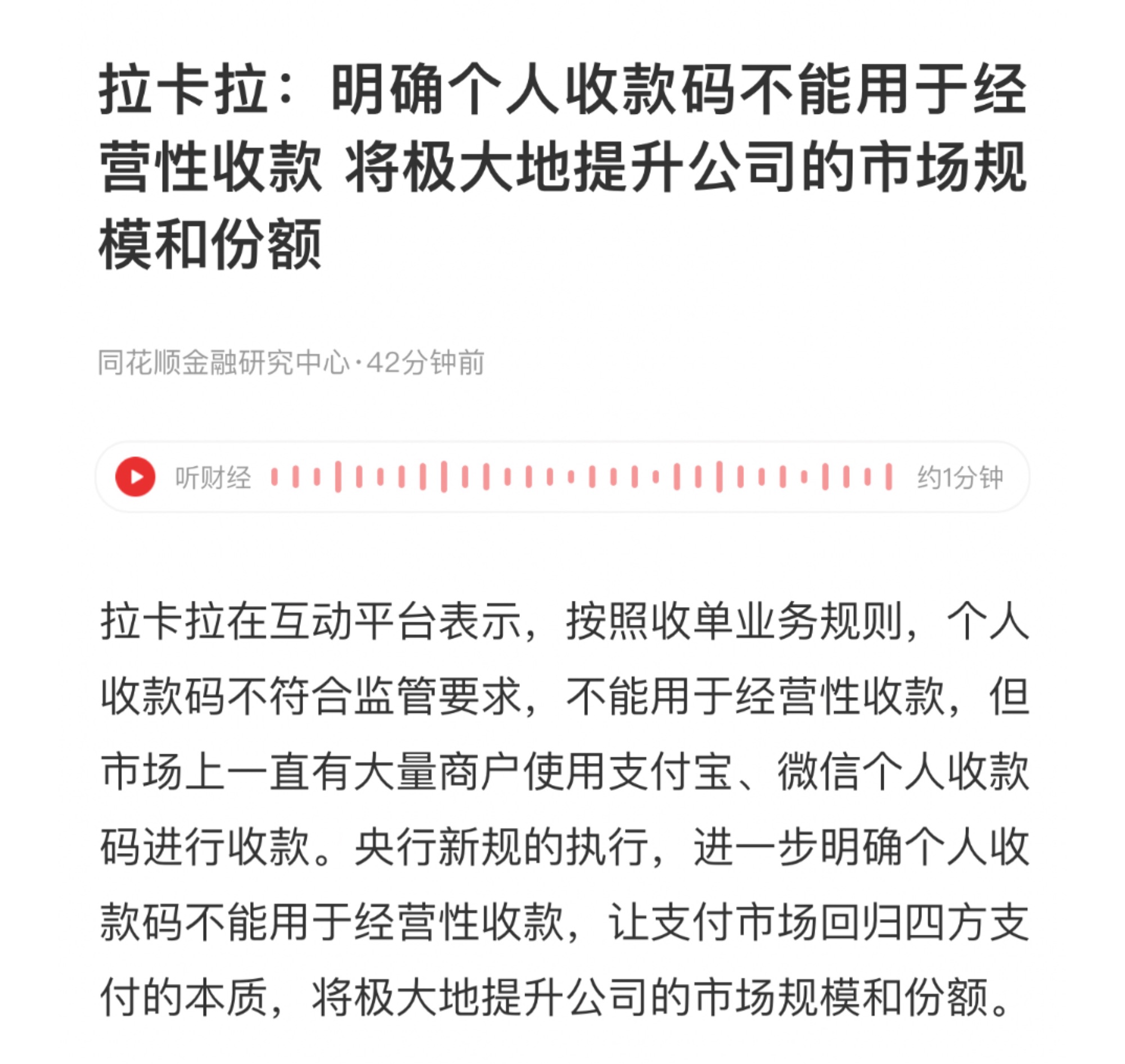The image size is (1125, 1064).
Task: Play the 听财经 audio narration
Action: click(135, 476)
